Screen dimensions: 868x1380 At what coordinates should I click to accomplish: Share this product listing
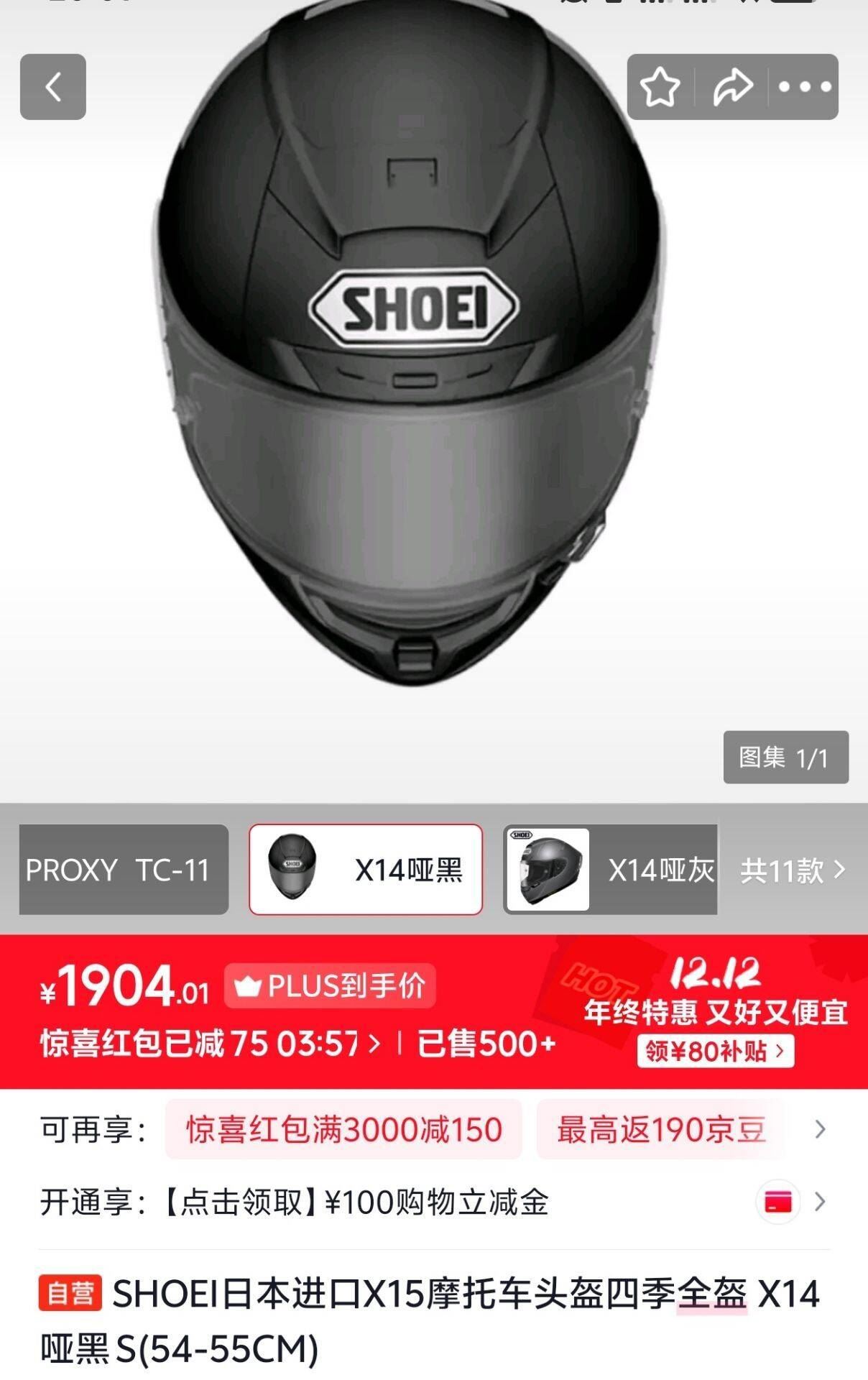732,87
